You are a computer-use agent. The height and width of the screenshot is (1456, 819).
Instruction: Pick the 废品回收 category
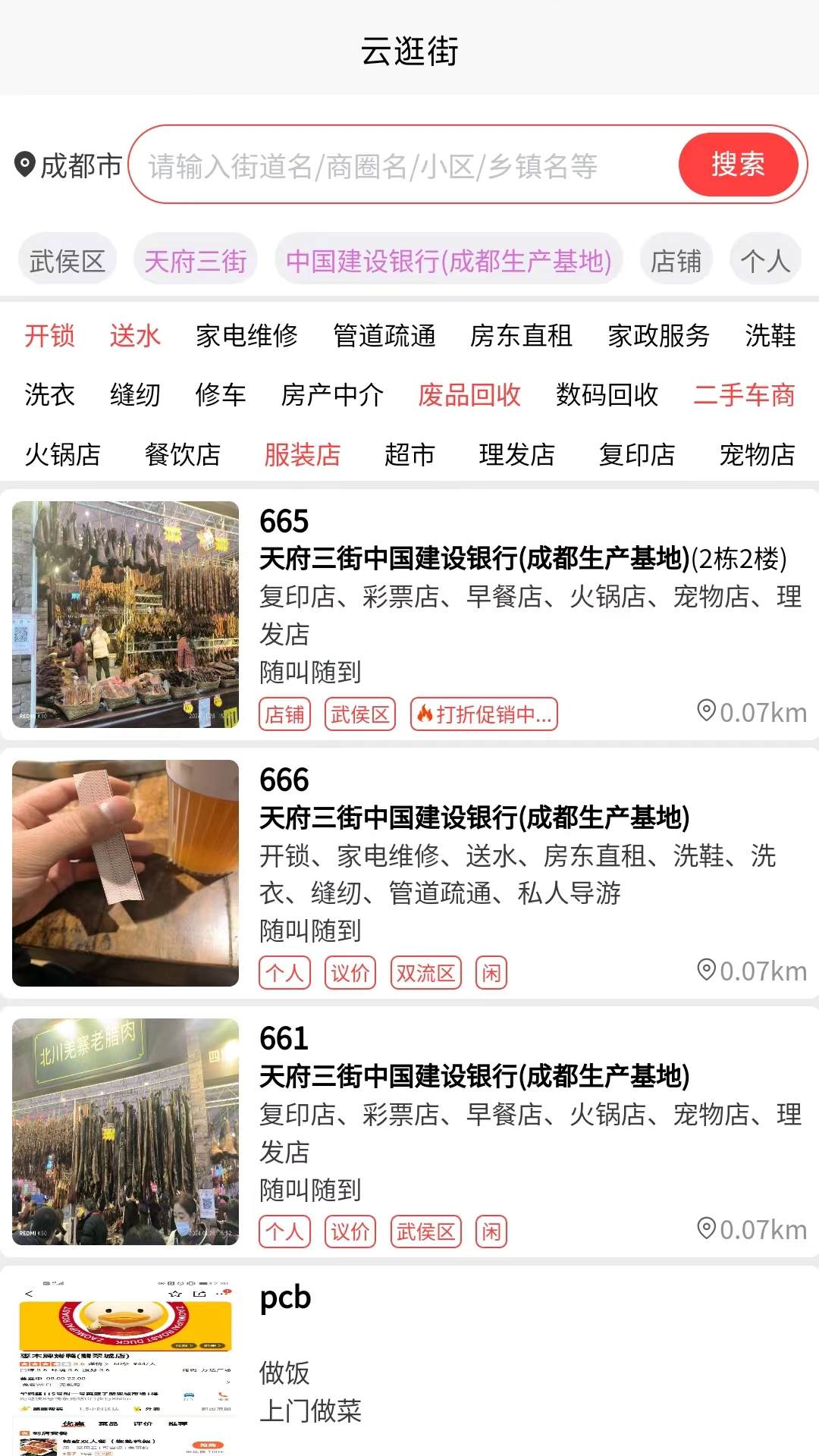point(469,395)
